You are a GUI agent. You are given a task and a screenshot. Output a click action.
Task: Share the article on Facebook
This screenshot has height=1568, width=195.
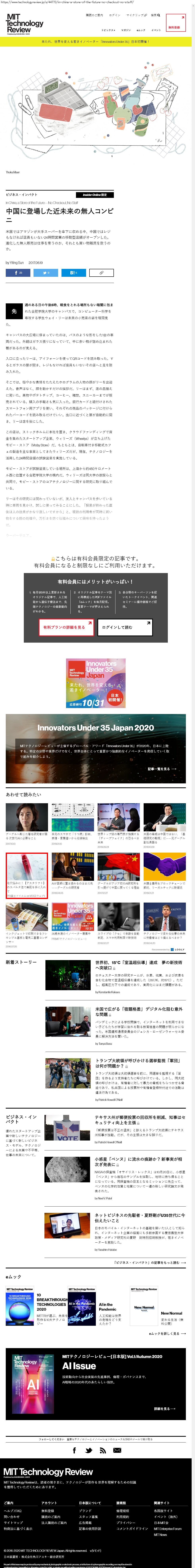click(x=18, y=273)
